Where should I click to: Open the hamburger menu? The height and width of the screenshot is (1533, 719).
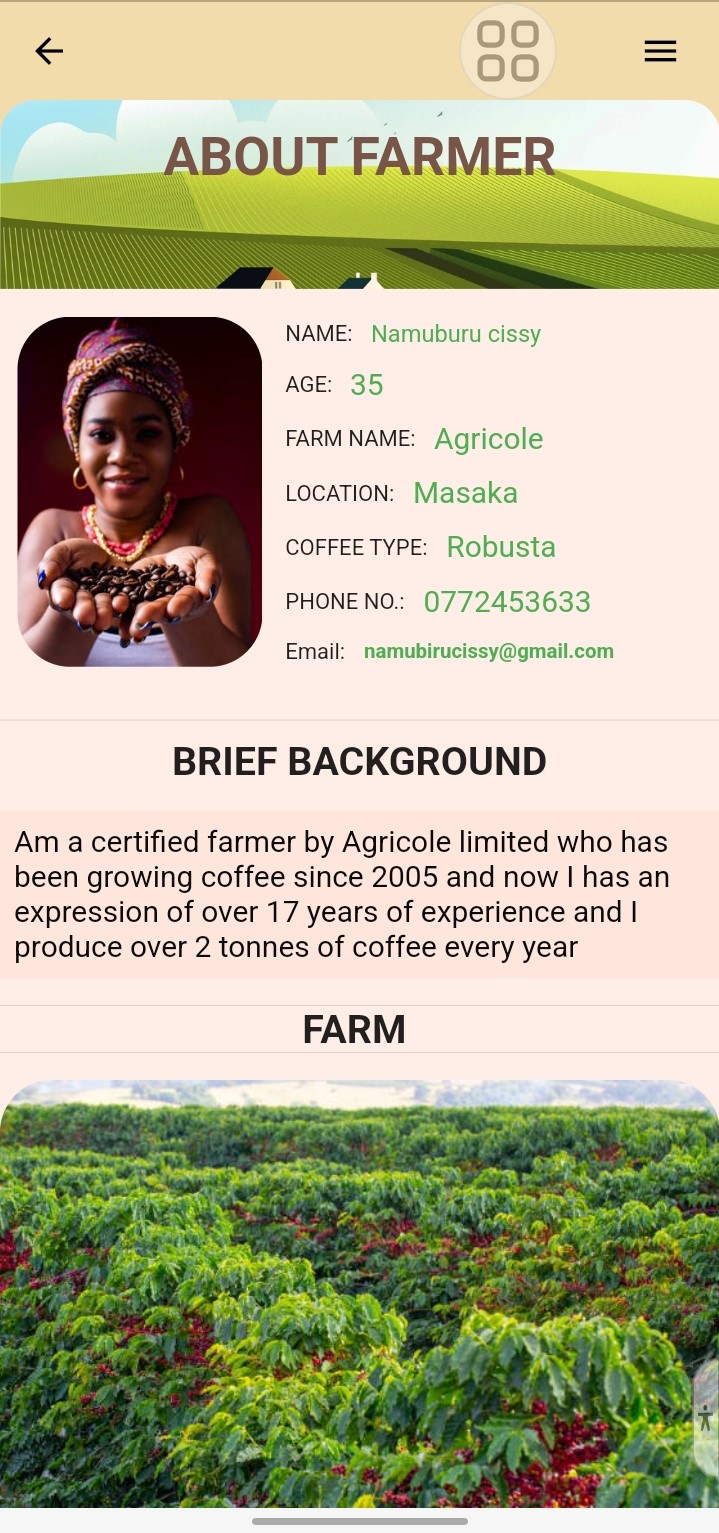[x=660, y=51]
